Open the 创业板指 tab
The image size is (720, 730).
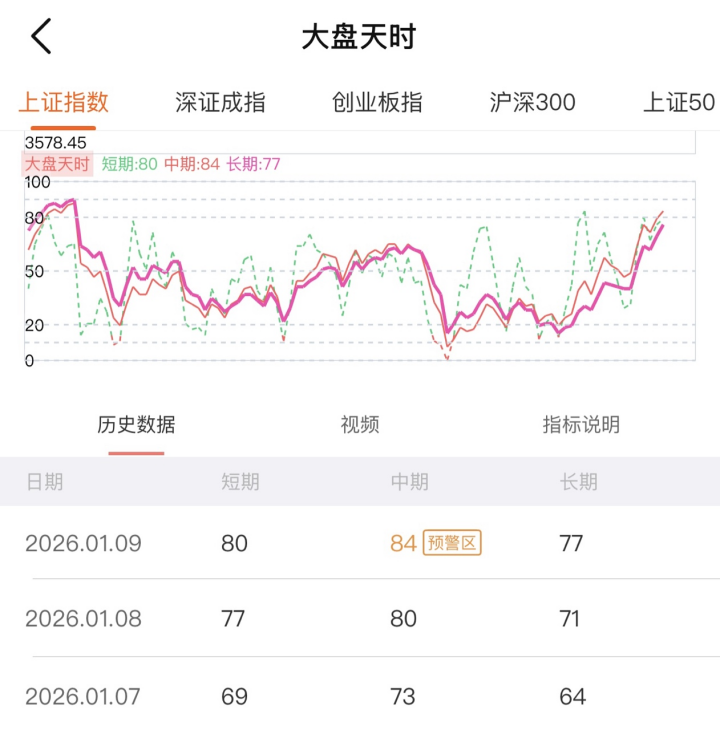(377, 102)
